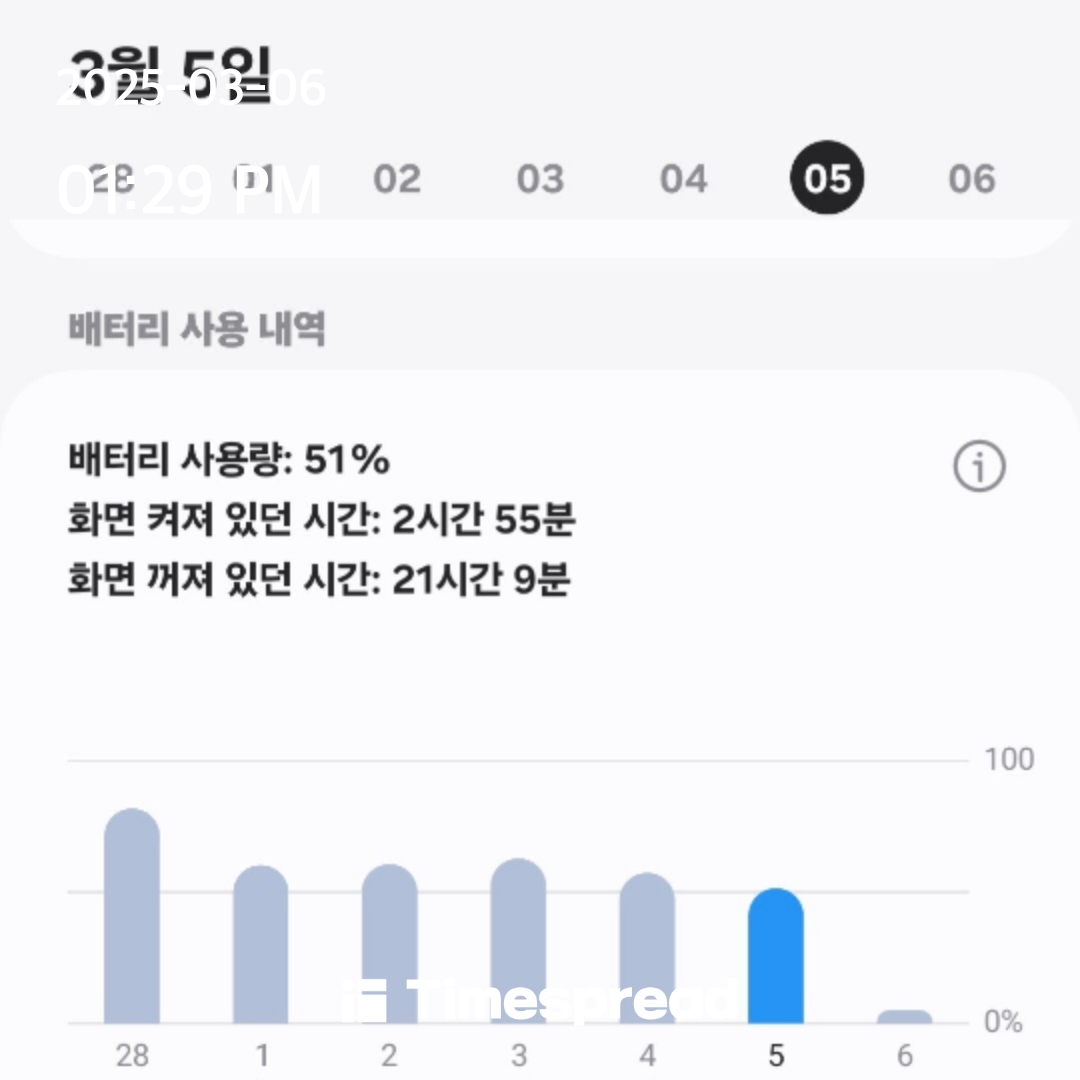1080x1080 pixels.
Task: Tap the chart bar for day 28
Action: click(132, 915)
